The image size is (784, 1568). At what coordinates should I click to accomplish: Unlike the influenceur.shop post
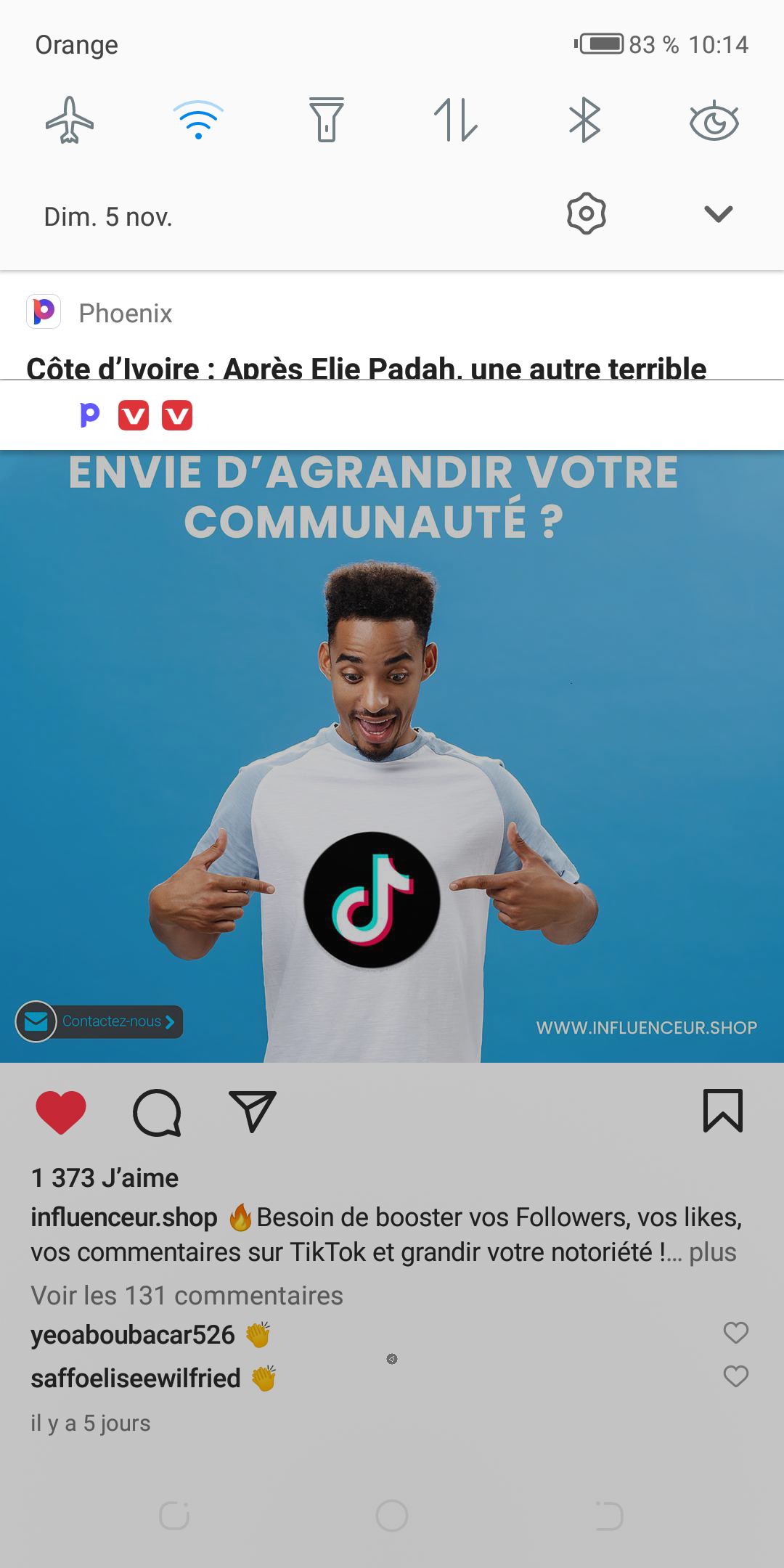click(x=61, y=1111)
